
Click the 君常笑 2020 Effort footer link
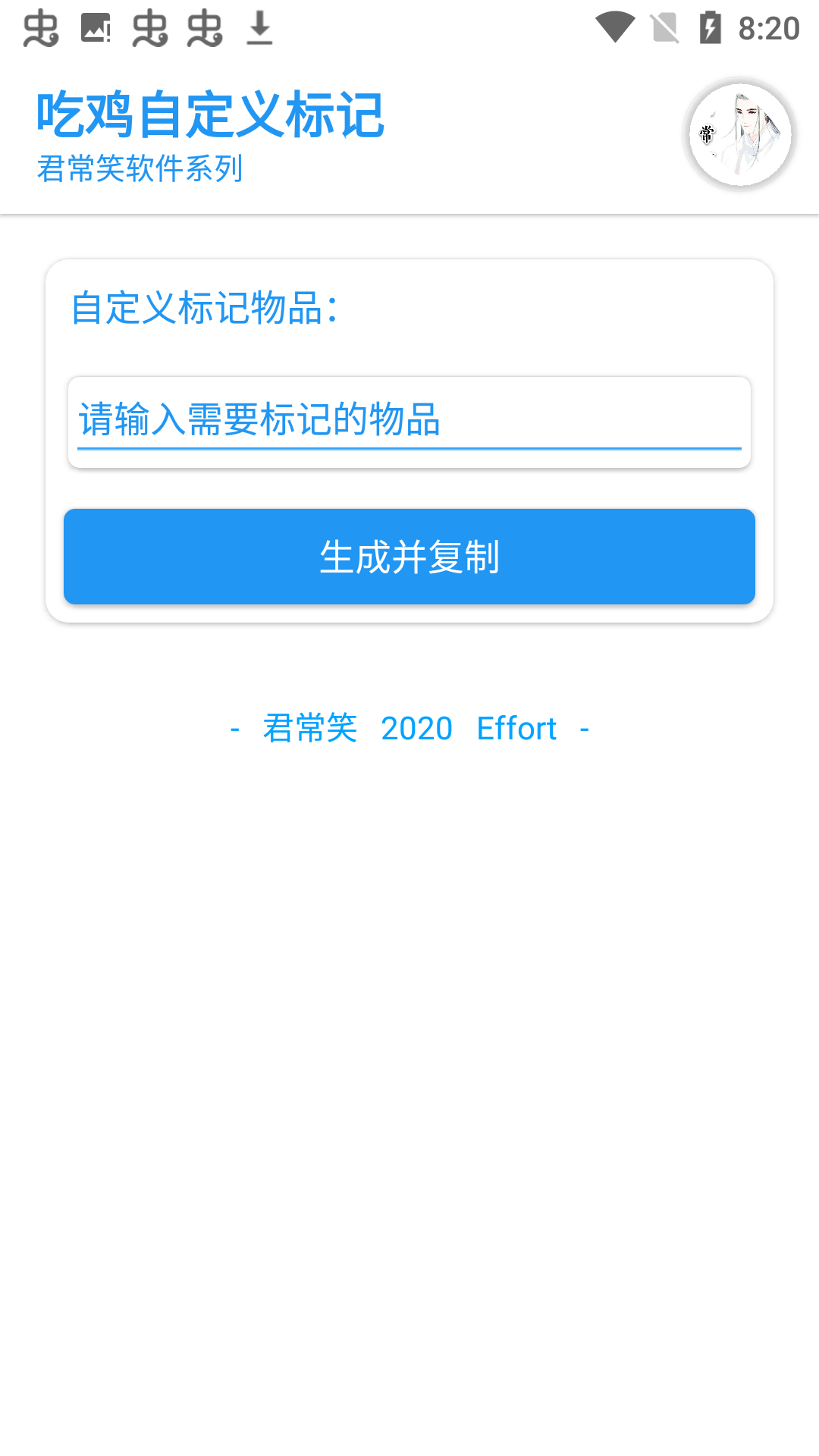409,728
